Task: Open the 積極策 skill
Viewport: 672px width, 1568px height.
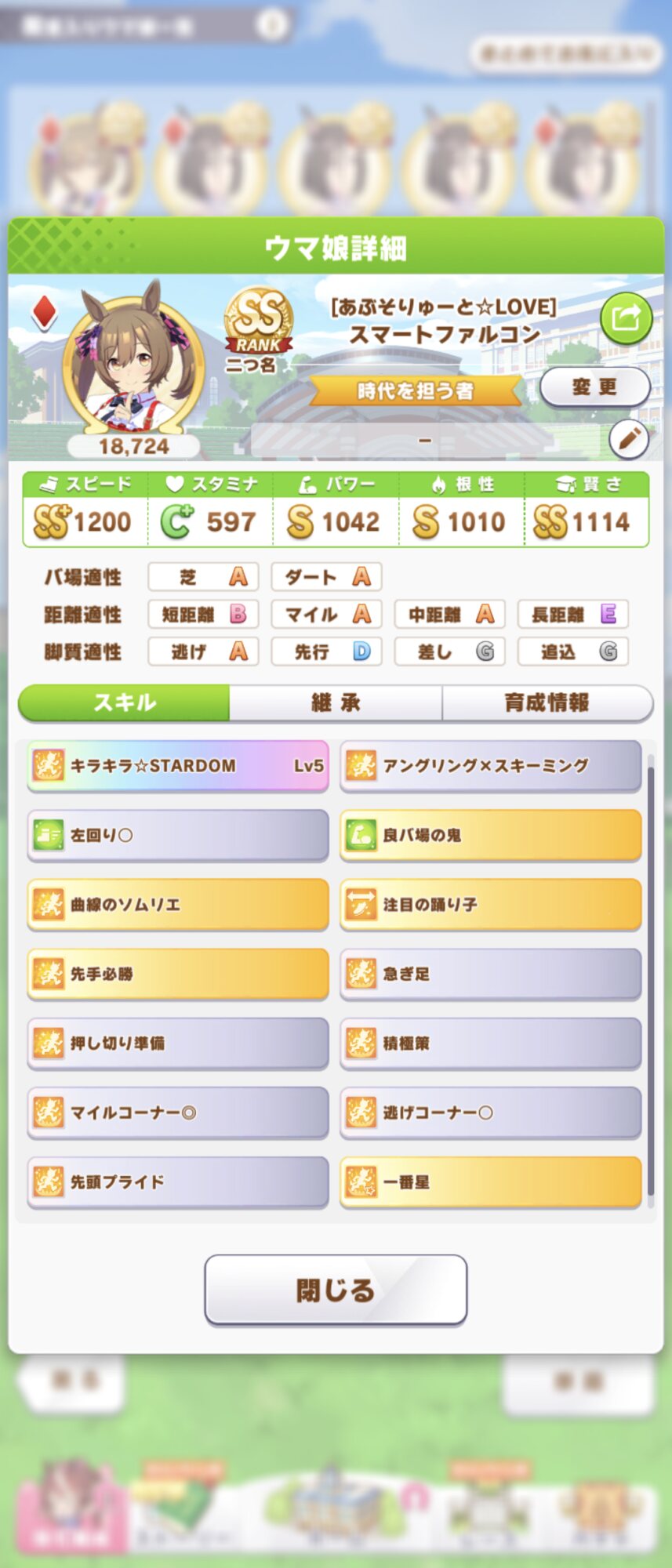Action: [491, 1043]
